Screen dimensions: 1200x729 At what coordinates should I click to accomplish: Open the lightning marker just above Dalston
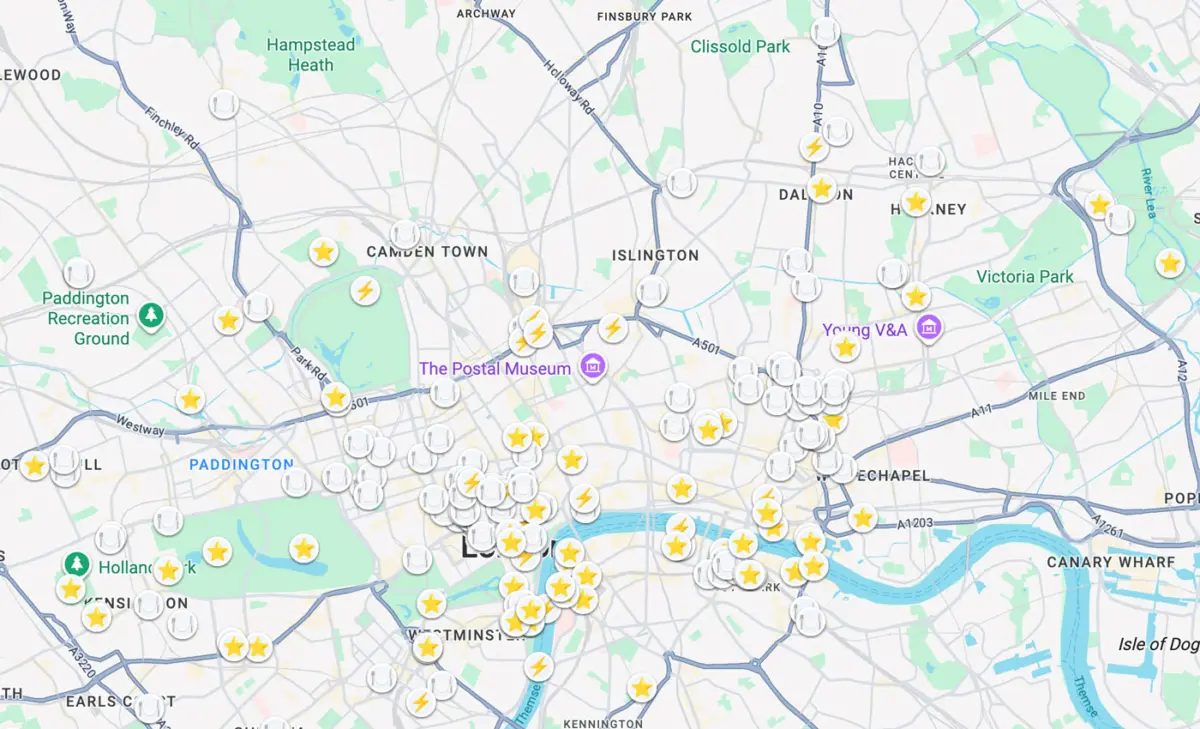[x=814, y=148]
